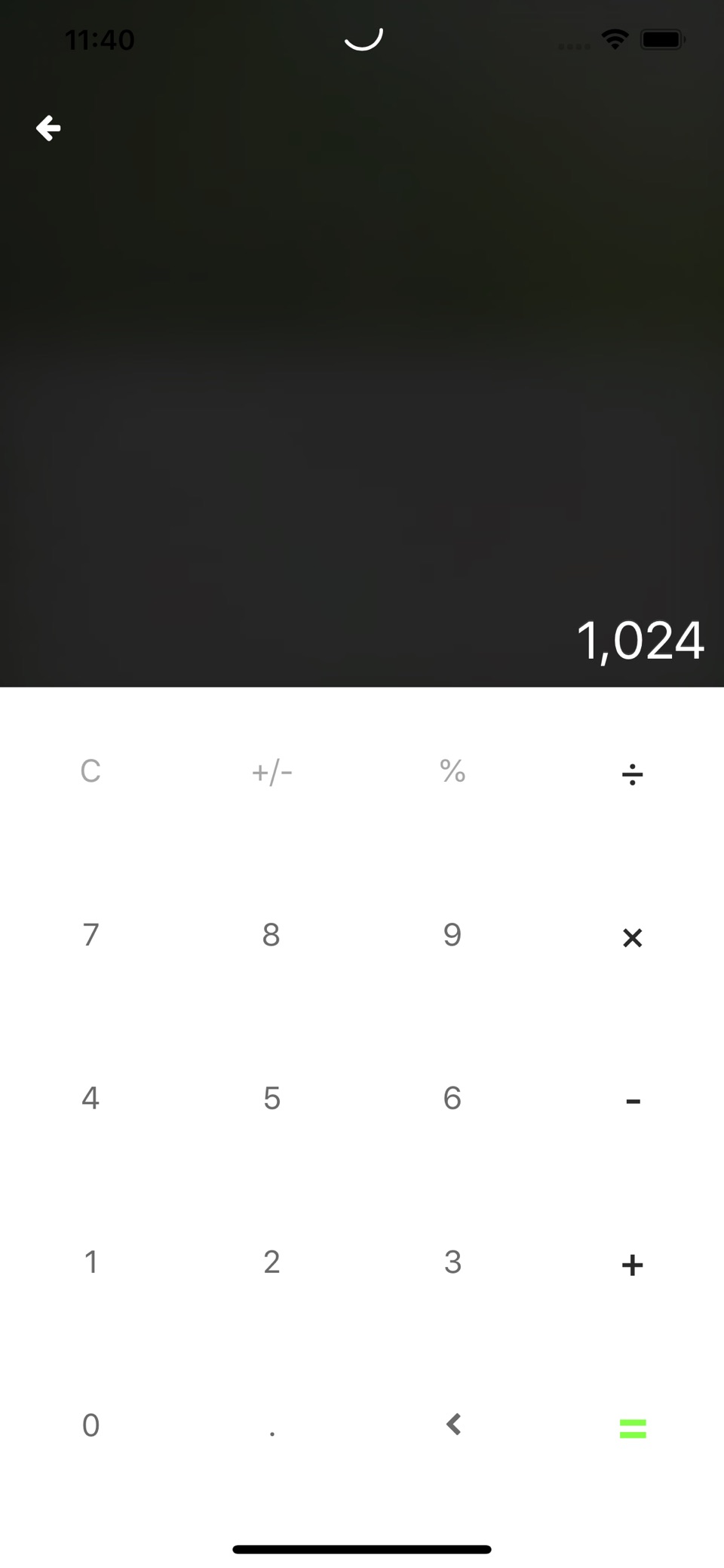724x1568 pixels.
Task: Enter digit 5
Action: point(271,1098)
